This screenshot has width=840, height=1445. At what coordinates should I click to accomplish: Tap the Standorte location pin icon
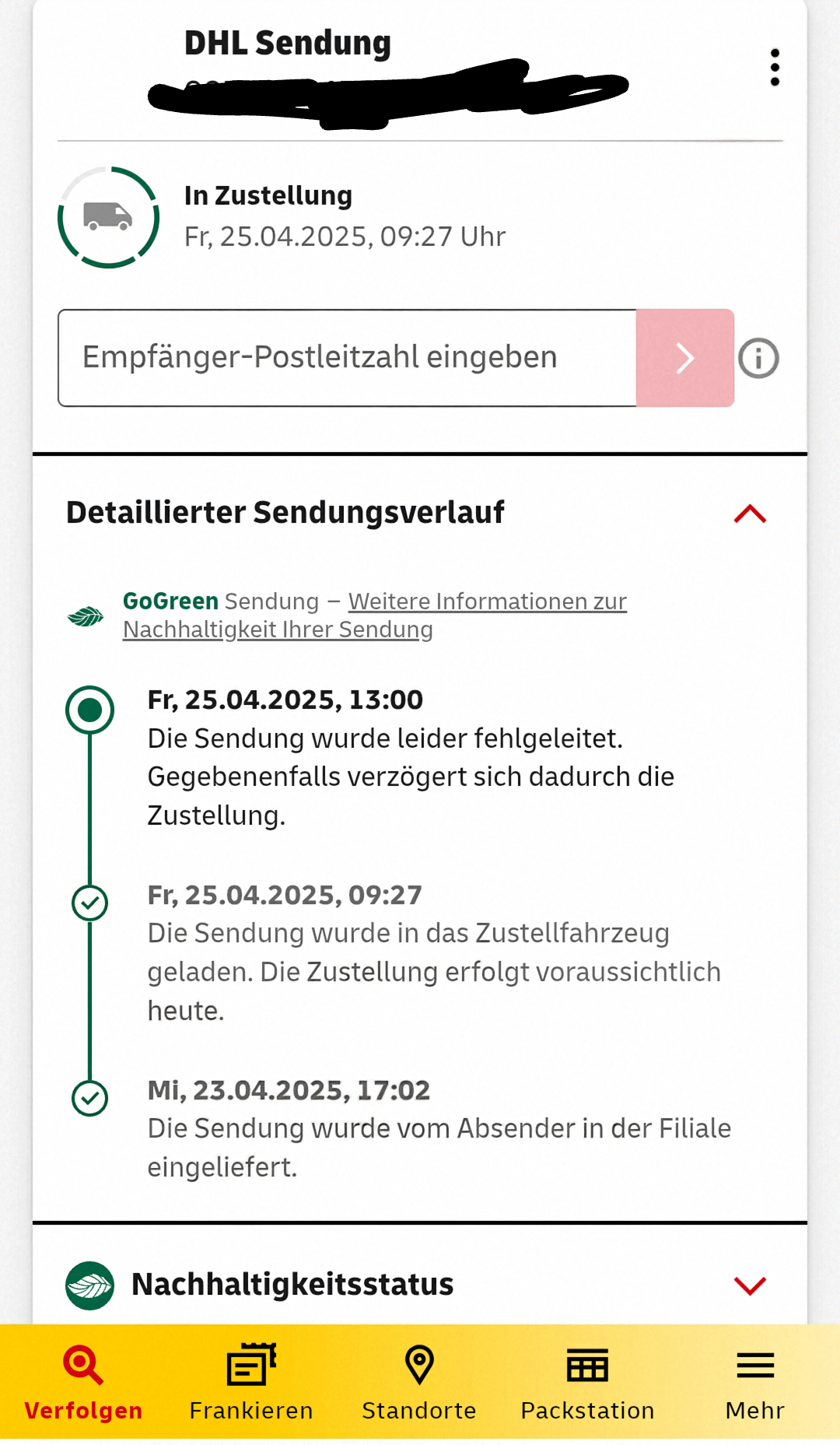pos(418,1366)
